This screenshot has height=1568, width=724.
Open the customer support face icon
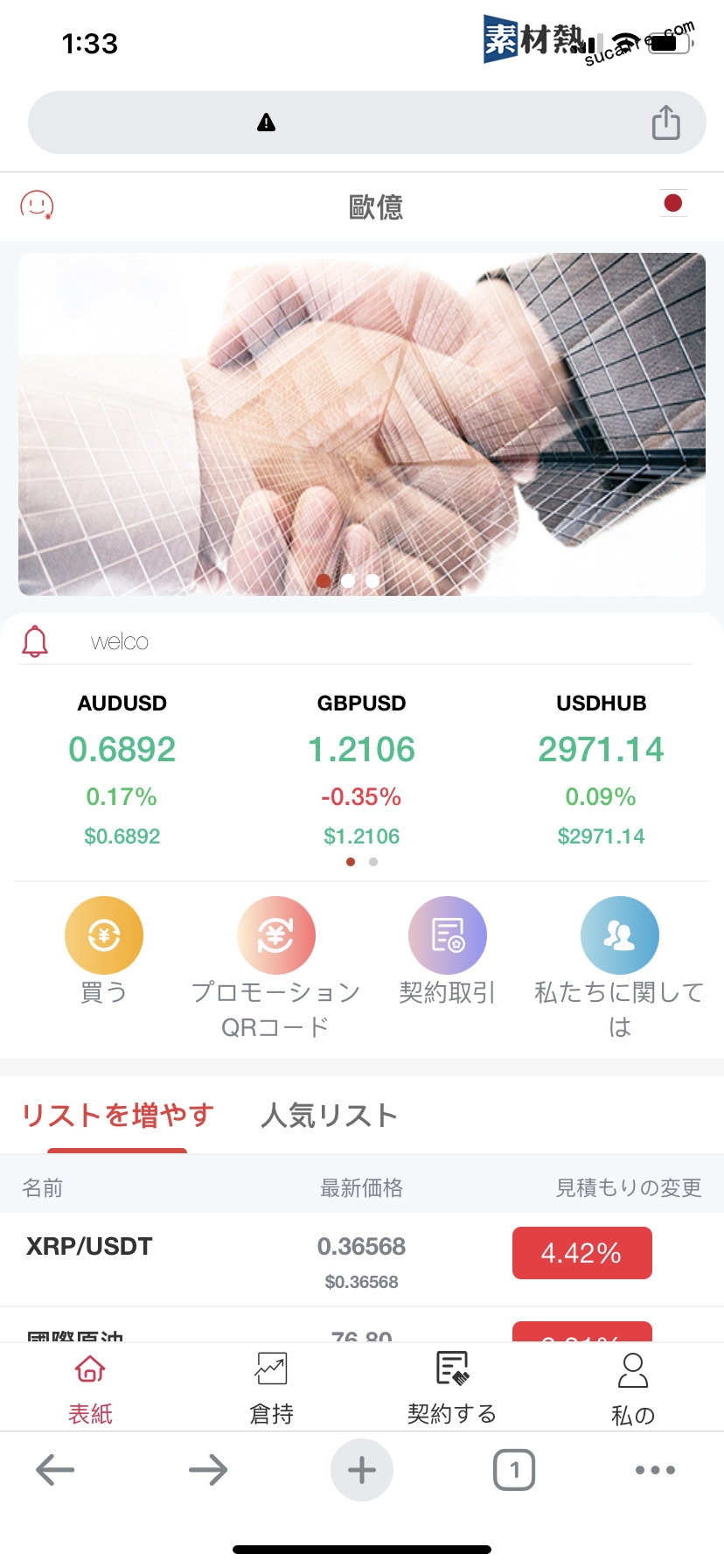click(37, 206)
